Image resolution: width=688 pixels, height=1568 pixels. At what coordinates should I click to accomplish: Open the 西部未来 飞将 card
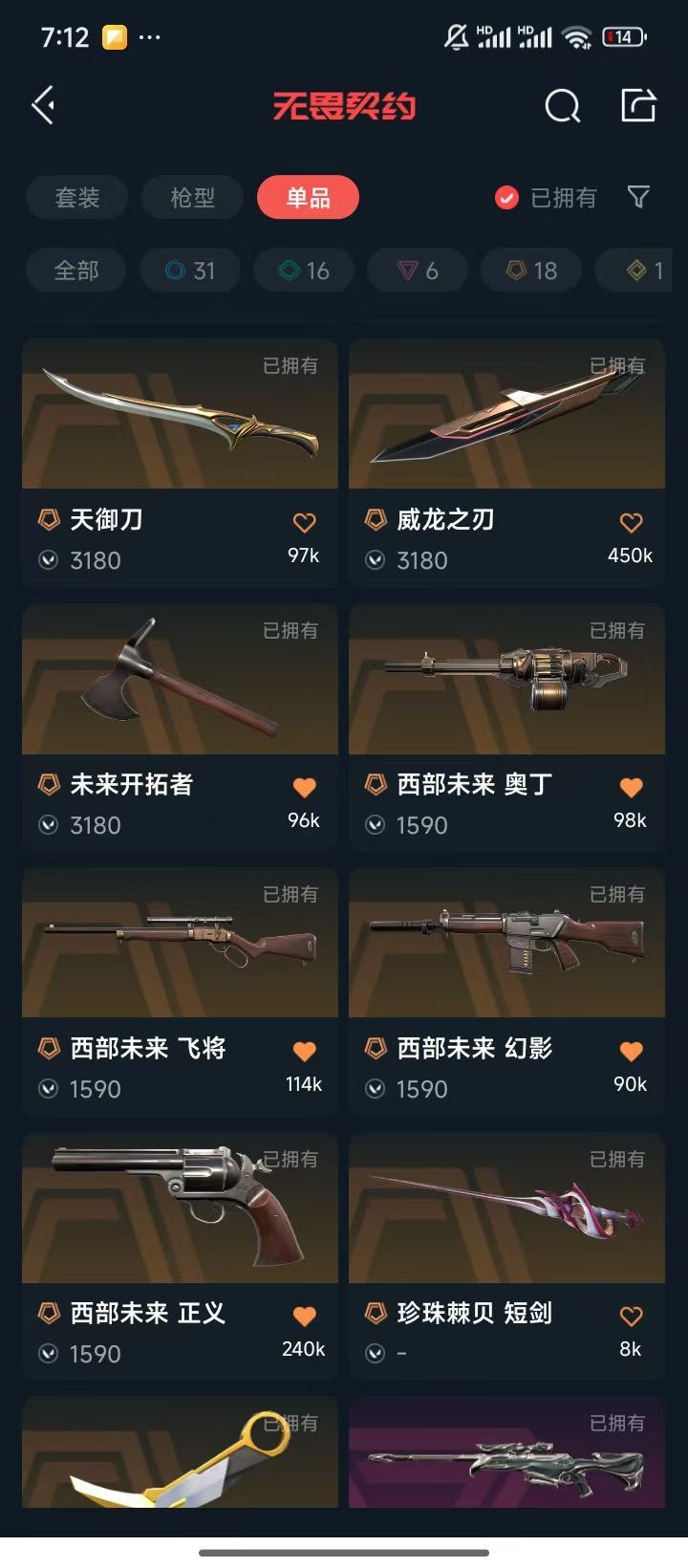tap(180, 991)
